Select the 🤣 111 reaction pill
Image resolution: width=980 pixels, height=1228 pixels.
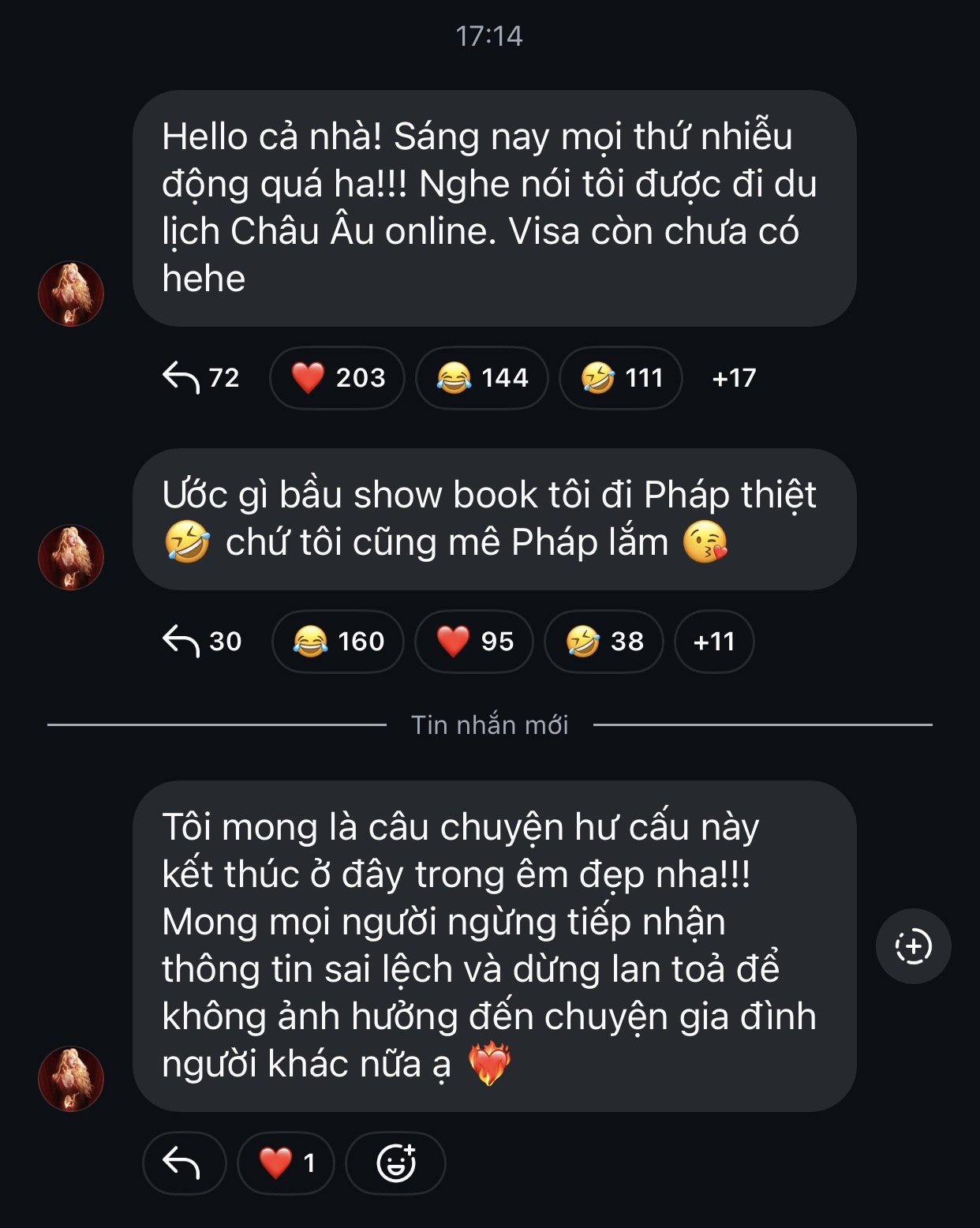620,377
